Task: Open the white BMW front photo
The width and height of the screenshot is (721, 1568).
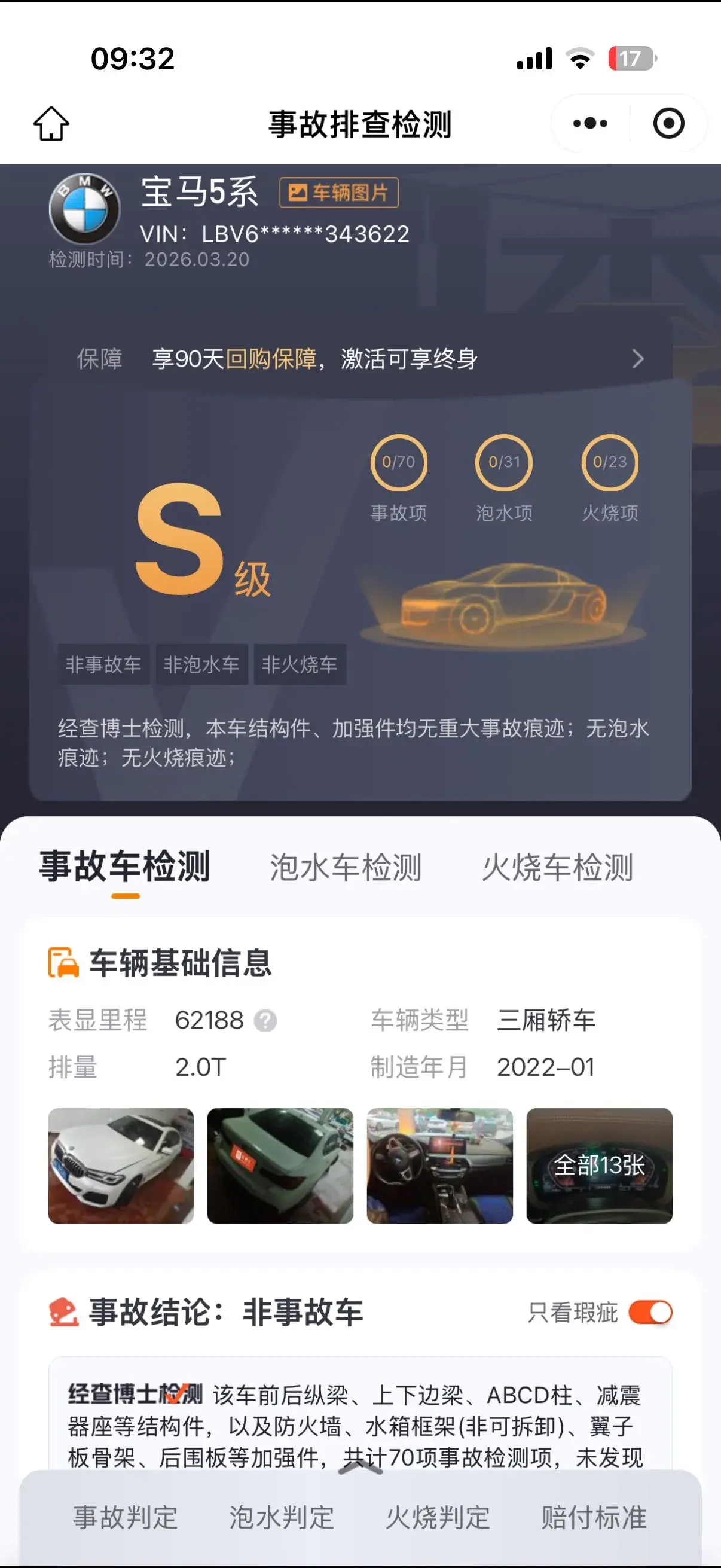Action: [x=121, y=1166]
